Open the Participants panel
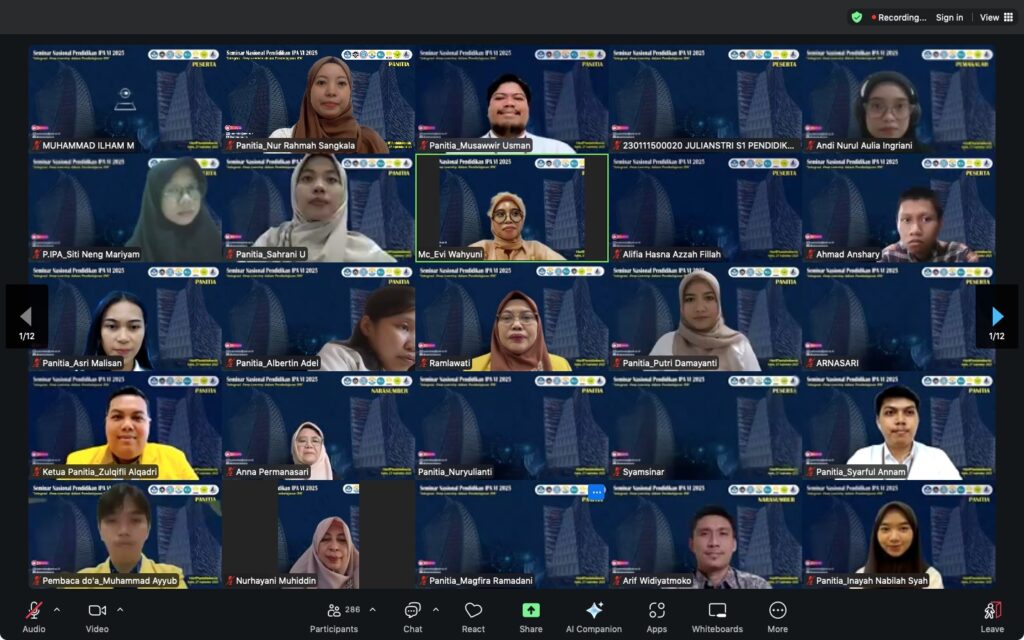 [x=334, y=611]
